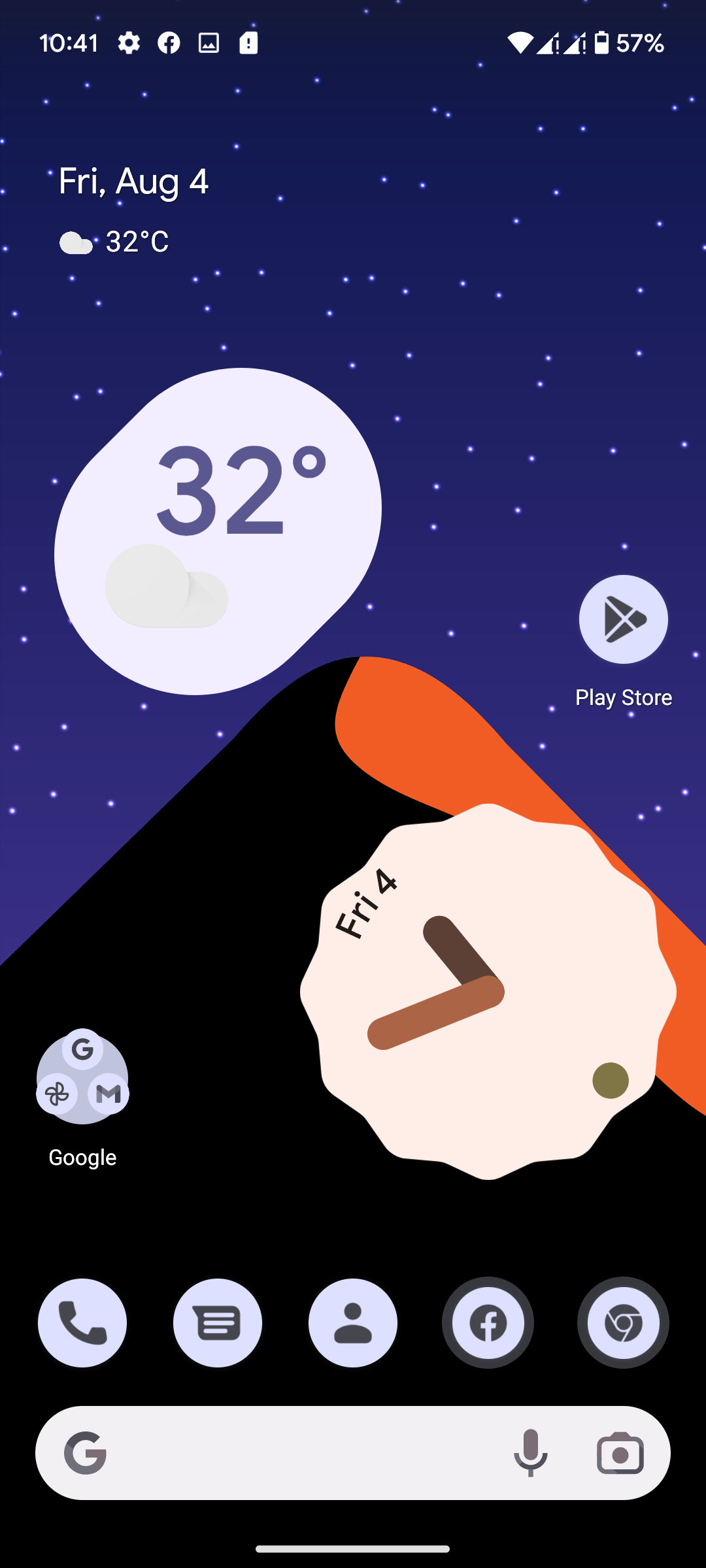Open calendar from Fri, Aug 4 date
706x1568 pixels.
point(133,182)
